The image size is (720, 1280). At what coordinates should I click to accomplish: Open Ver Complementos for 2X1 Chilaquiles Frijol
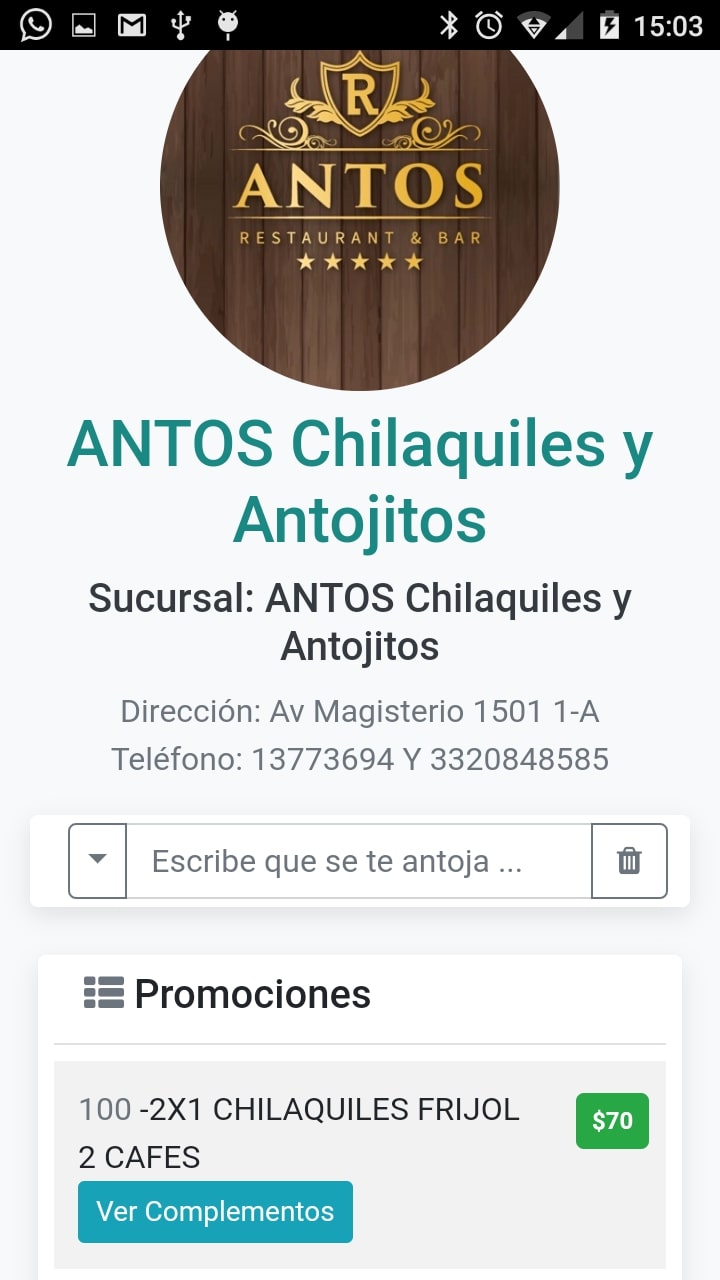coord(215,1211)
